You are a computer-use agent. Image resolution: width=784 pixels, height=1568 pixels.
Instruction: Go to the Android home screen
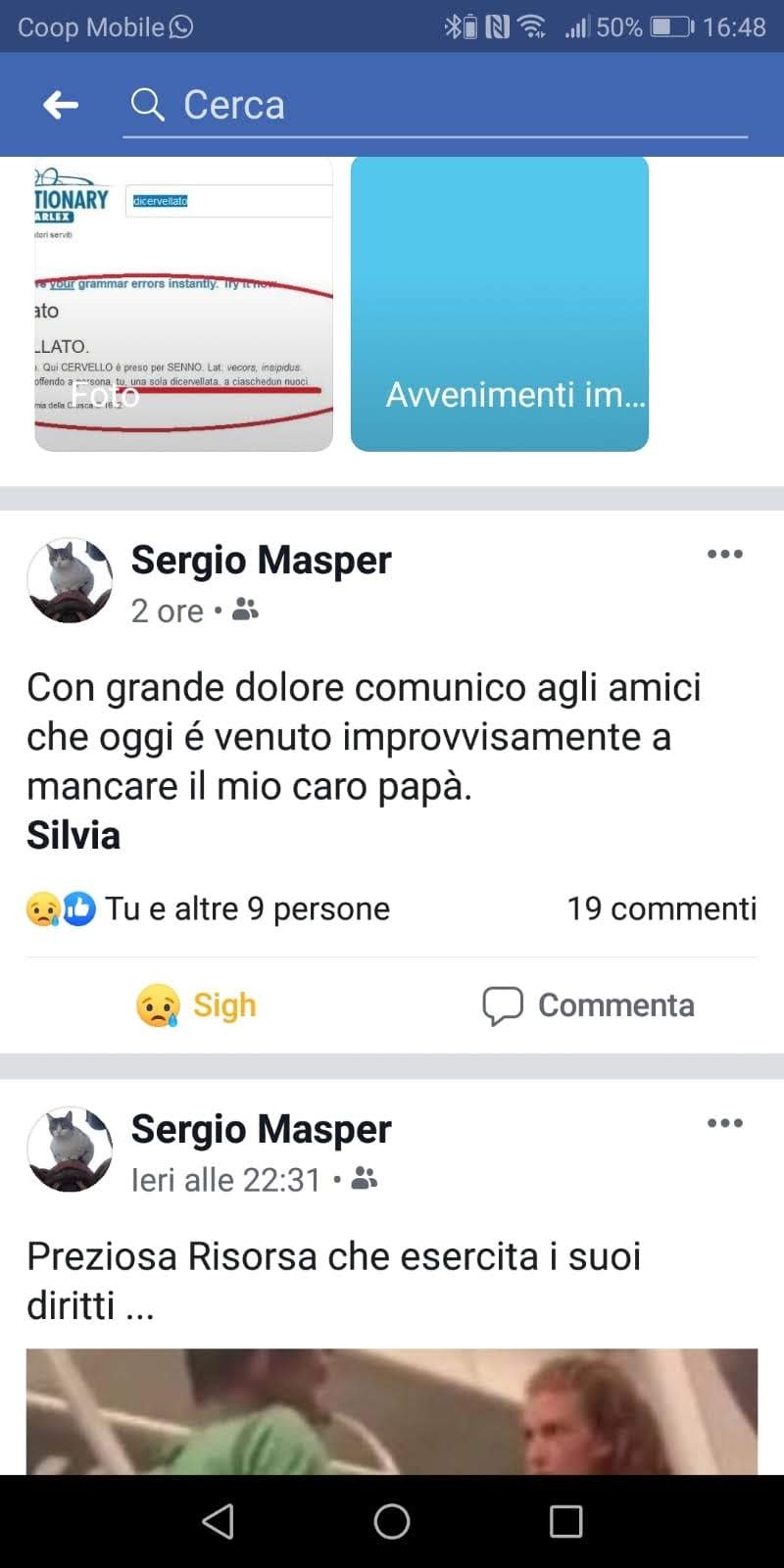click(392, 1521)
